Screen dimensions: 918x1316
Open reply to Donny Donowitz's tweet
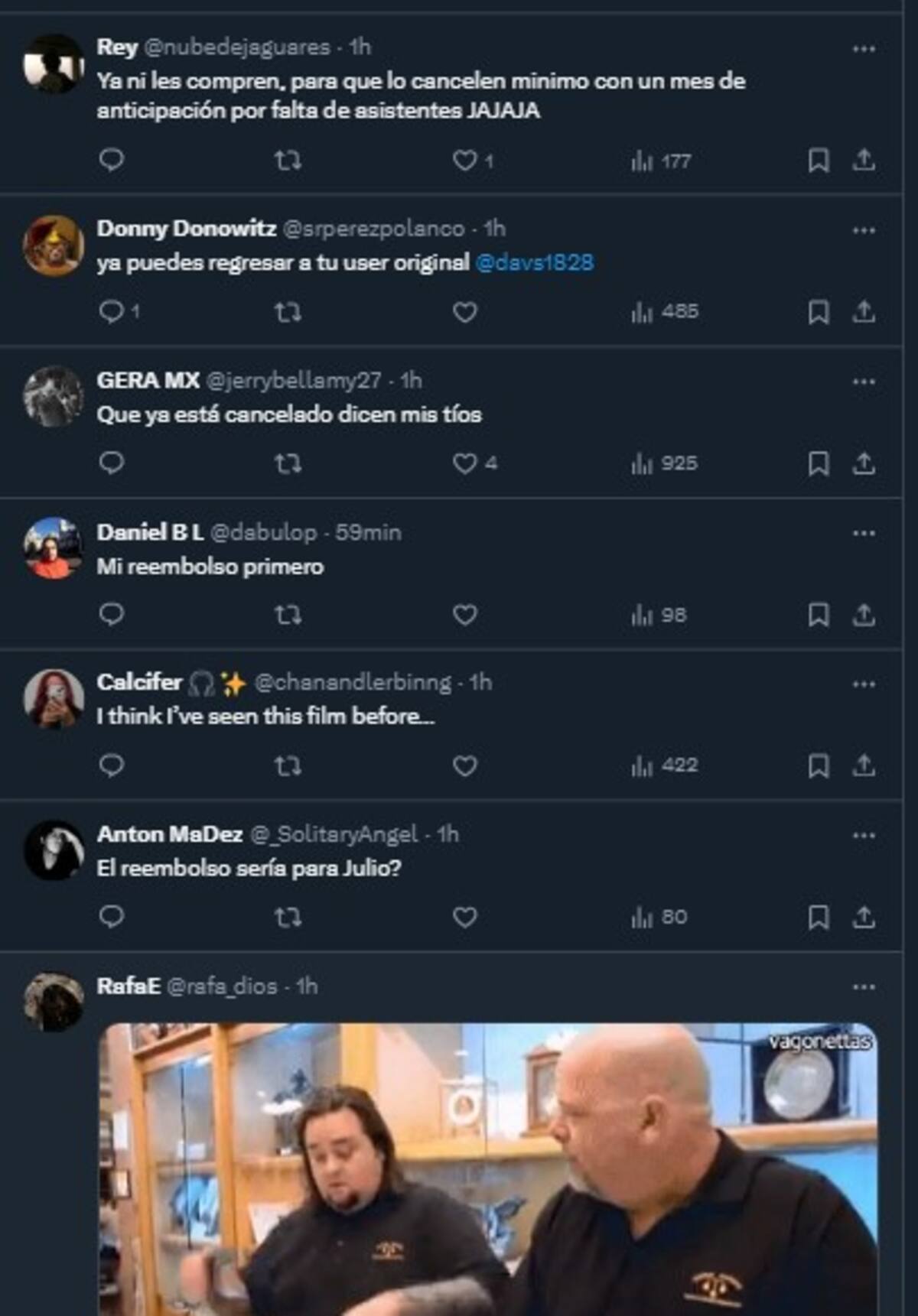pyautogui.click(x=112, y=311)
